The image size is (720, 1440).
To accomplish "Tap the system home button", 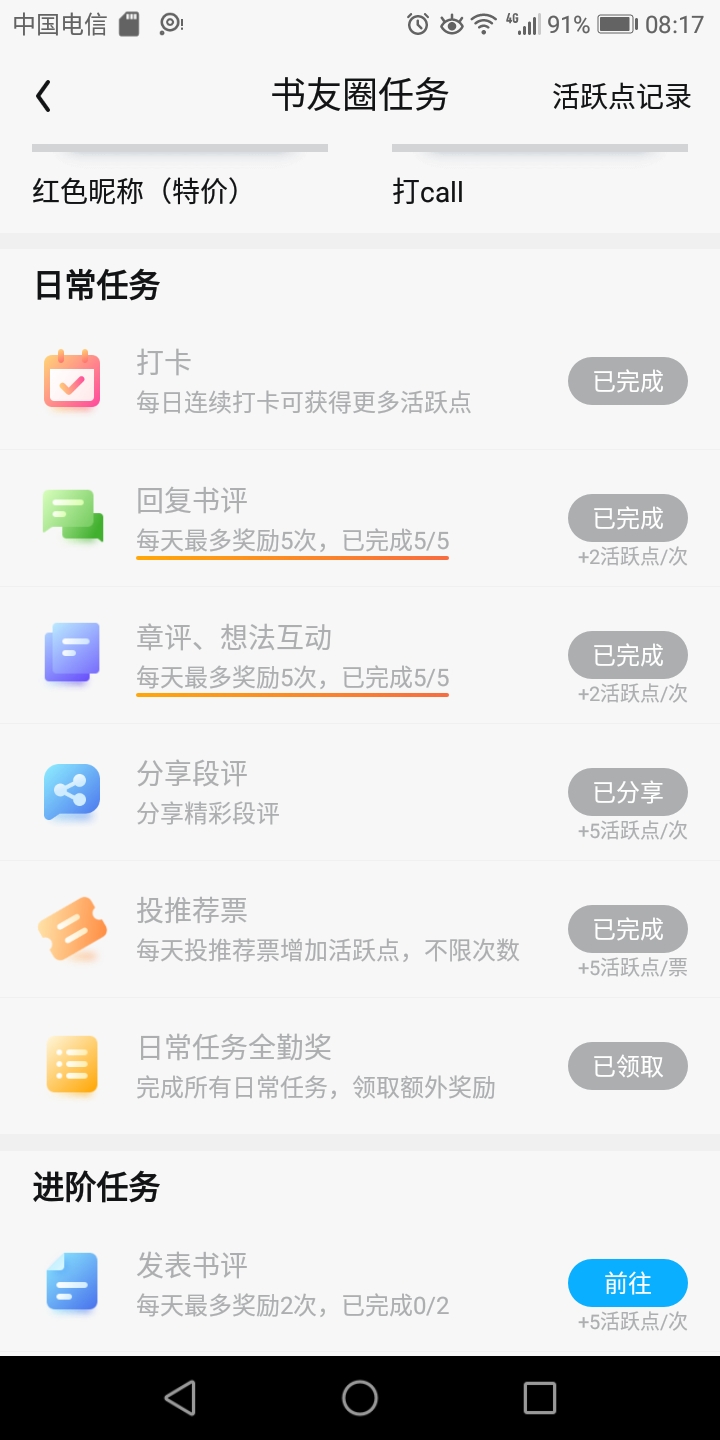I will tap(360, 1398).
